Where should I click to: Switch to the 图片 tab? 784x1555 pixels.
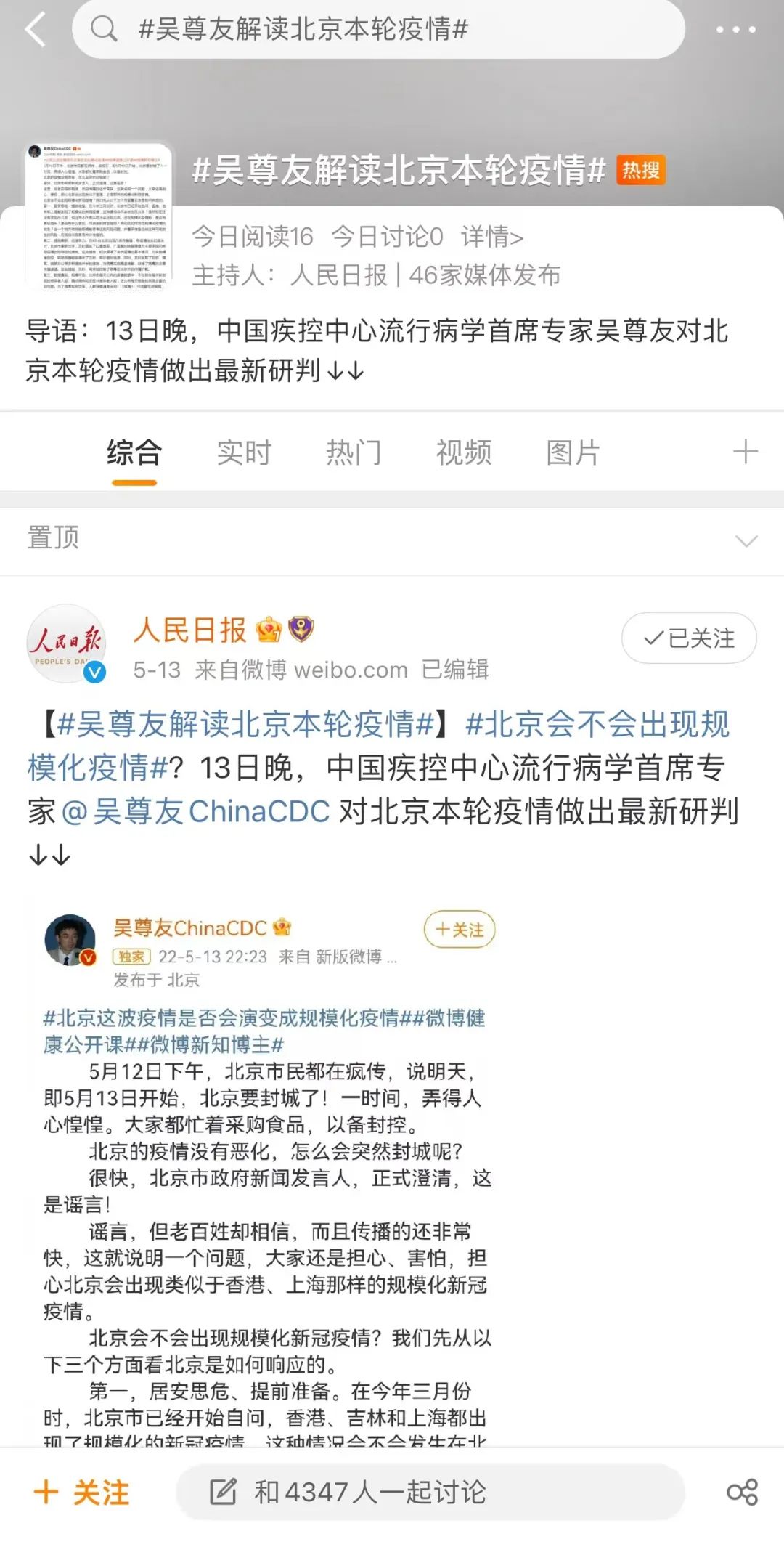pyautogui.click(x=573, y=452)
